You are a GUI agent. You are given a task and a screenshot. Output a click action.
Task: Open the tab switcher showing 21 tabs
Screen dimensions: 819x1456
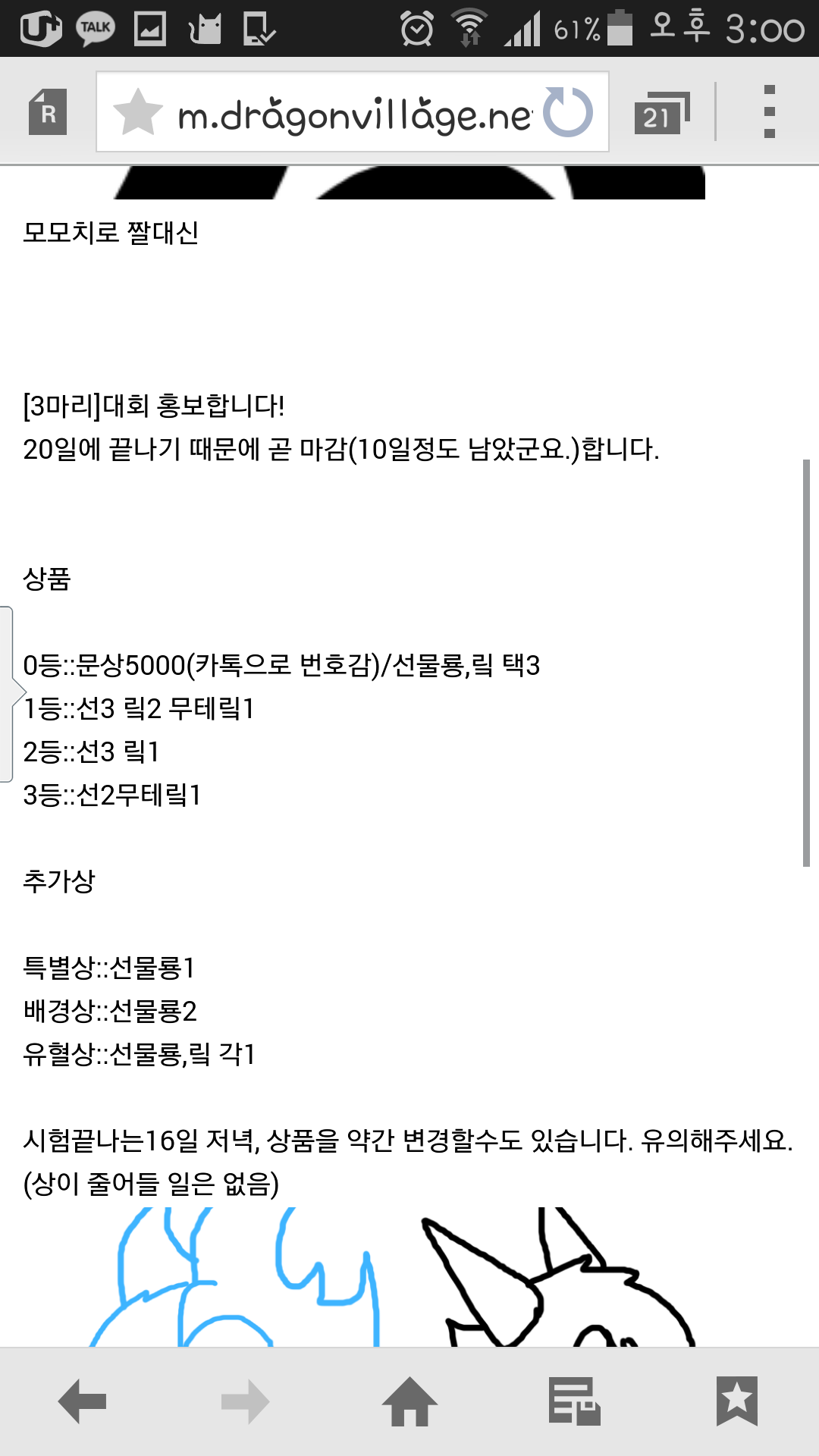pos(661,113)
